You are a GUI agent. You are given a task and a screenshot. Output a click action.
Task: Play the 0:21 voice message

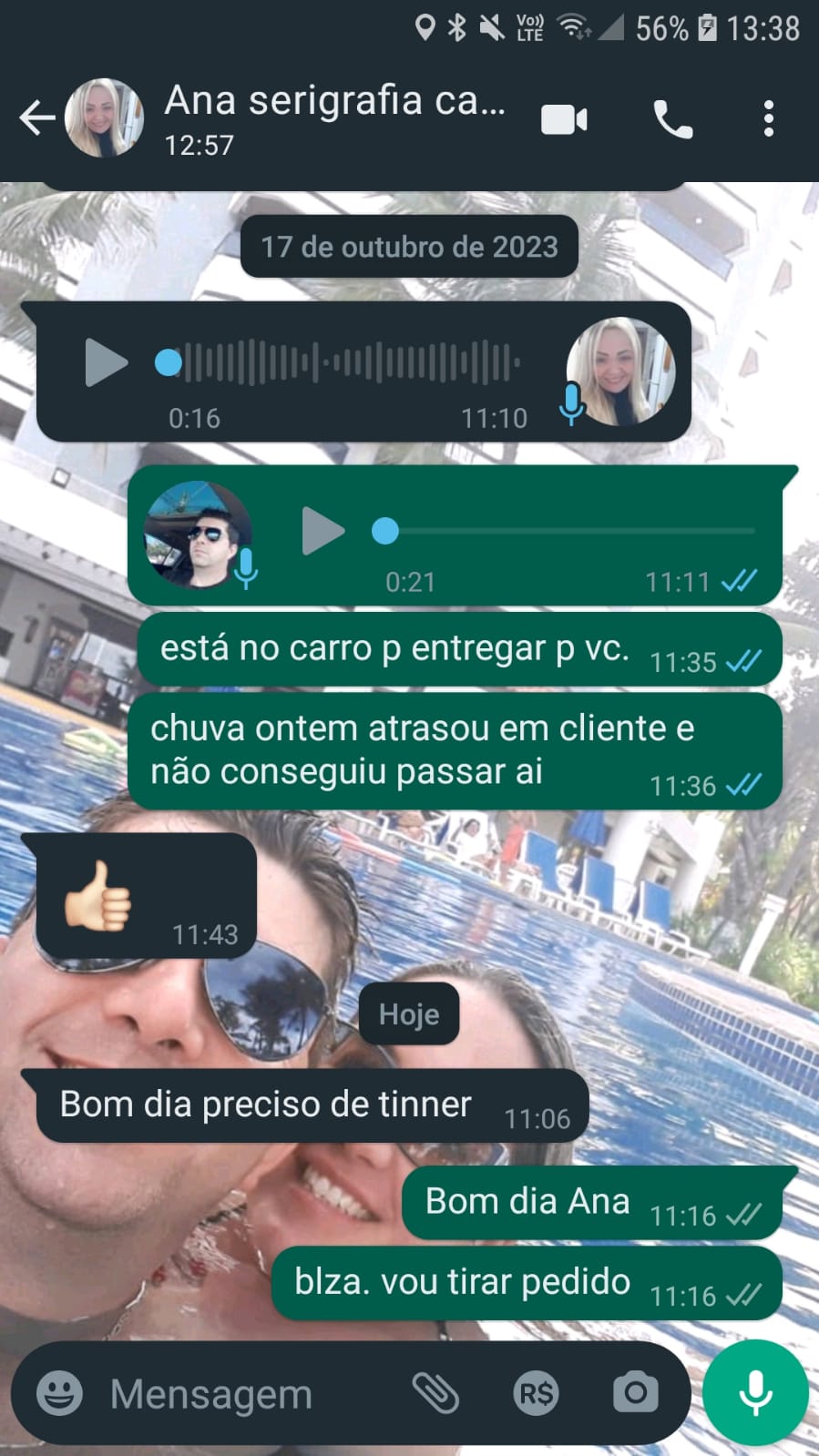click(322, 531)
